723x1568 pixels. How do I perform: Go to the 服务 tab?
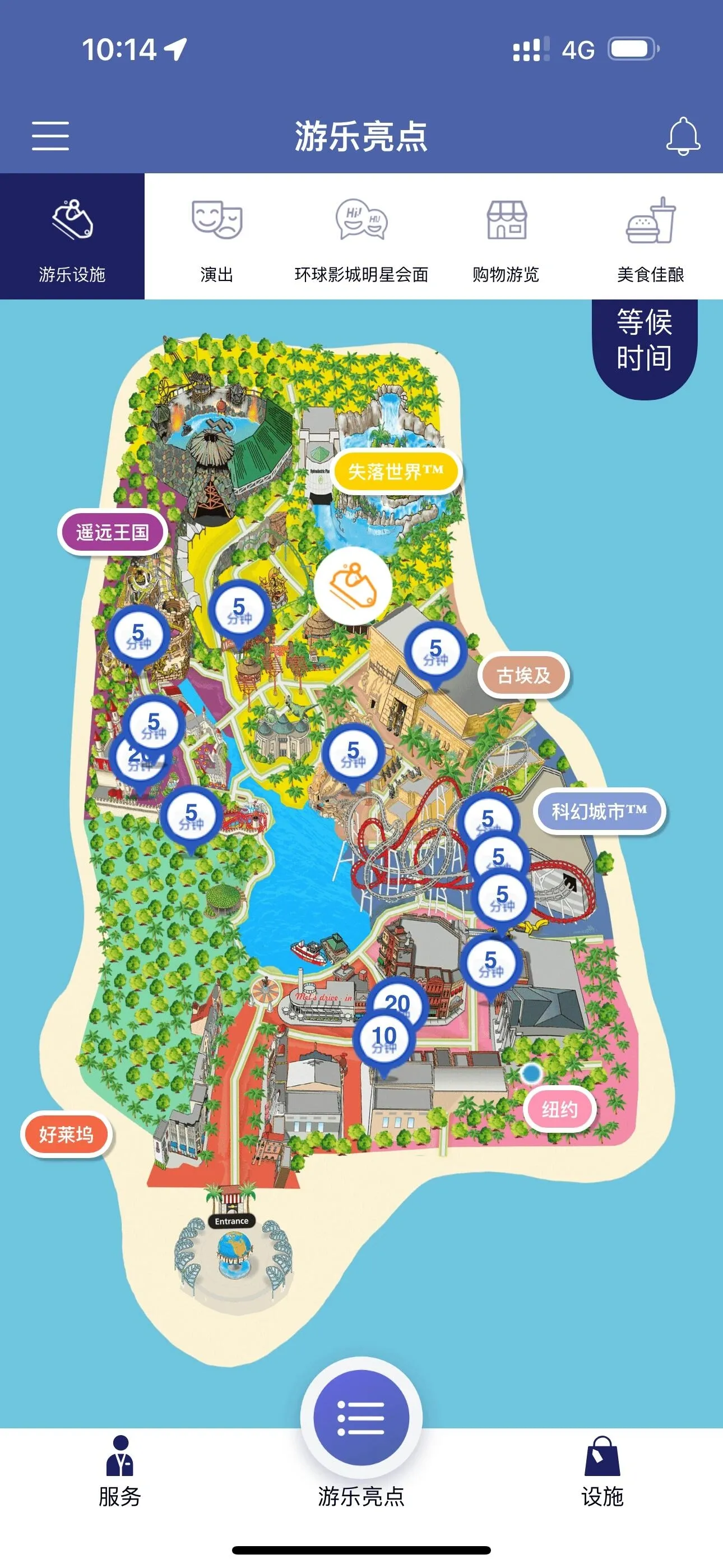[x=120, y=1474]
